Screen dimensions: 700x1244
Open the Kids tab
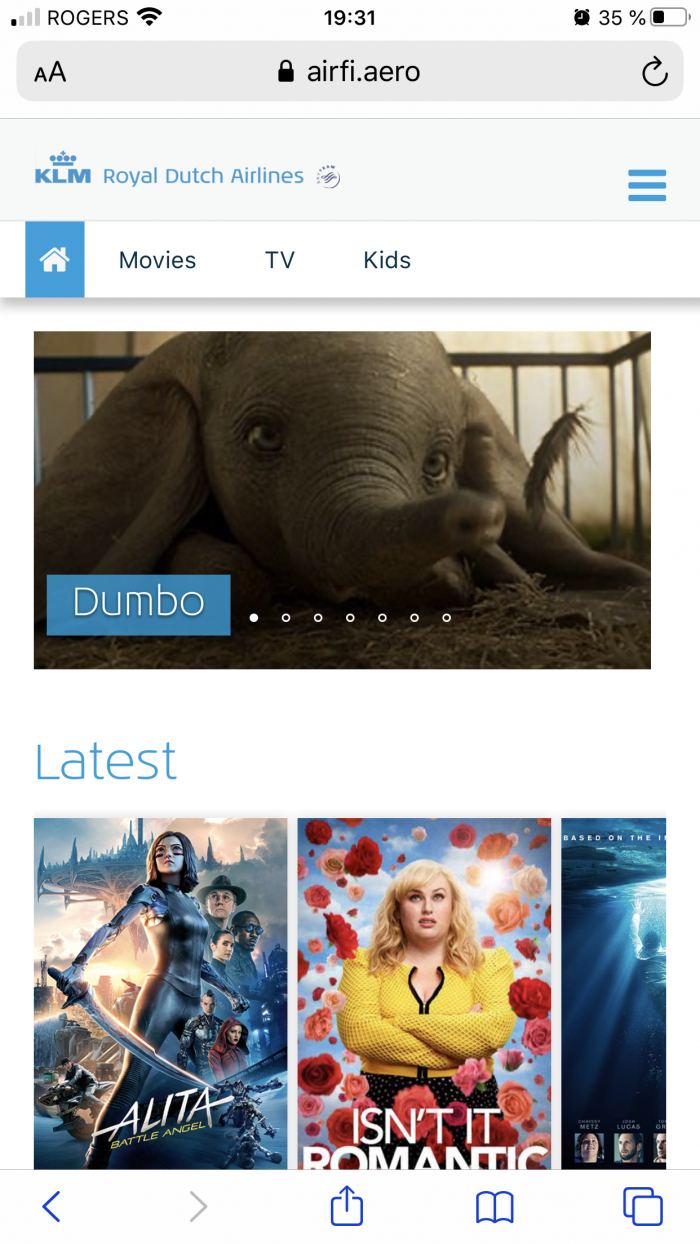click(x=387, y=260)
